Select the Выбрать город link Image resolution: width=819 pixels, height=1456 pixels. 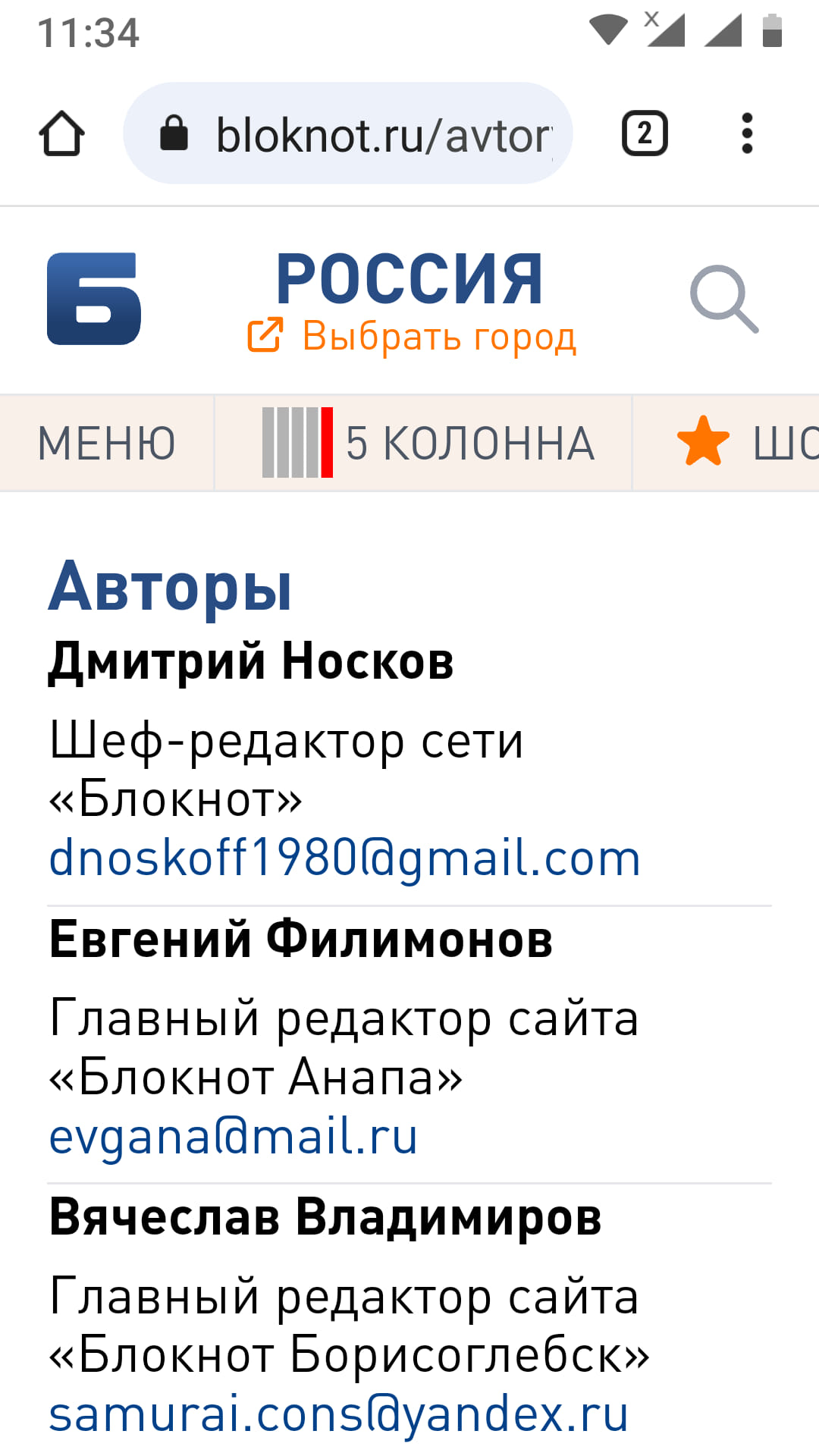pyautogui.click(x=413, y=336)
